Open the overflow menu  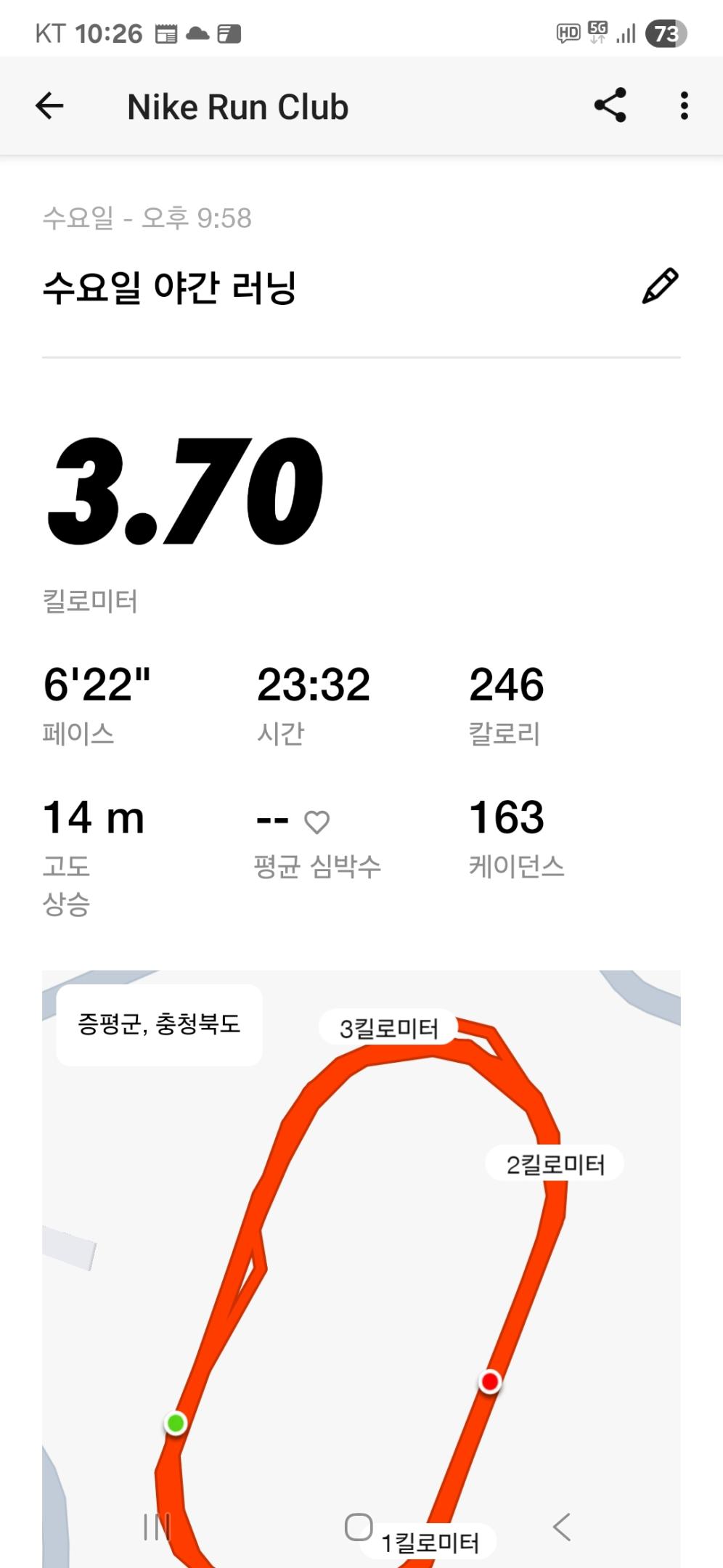[684, 106]
